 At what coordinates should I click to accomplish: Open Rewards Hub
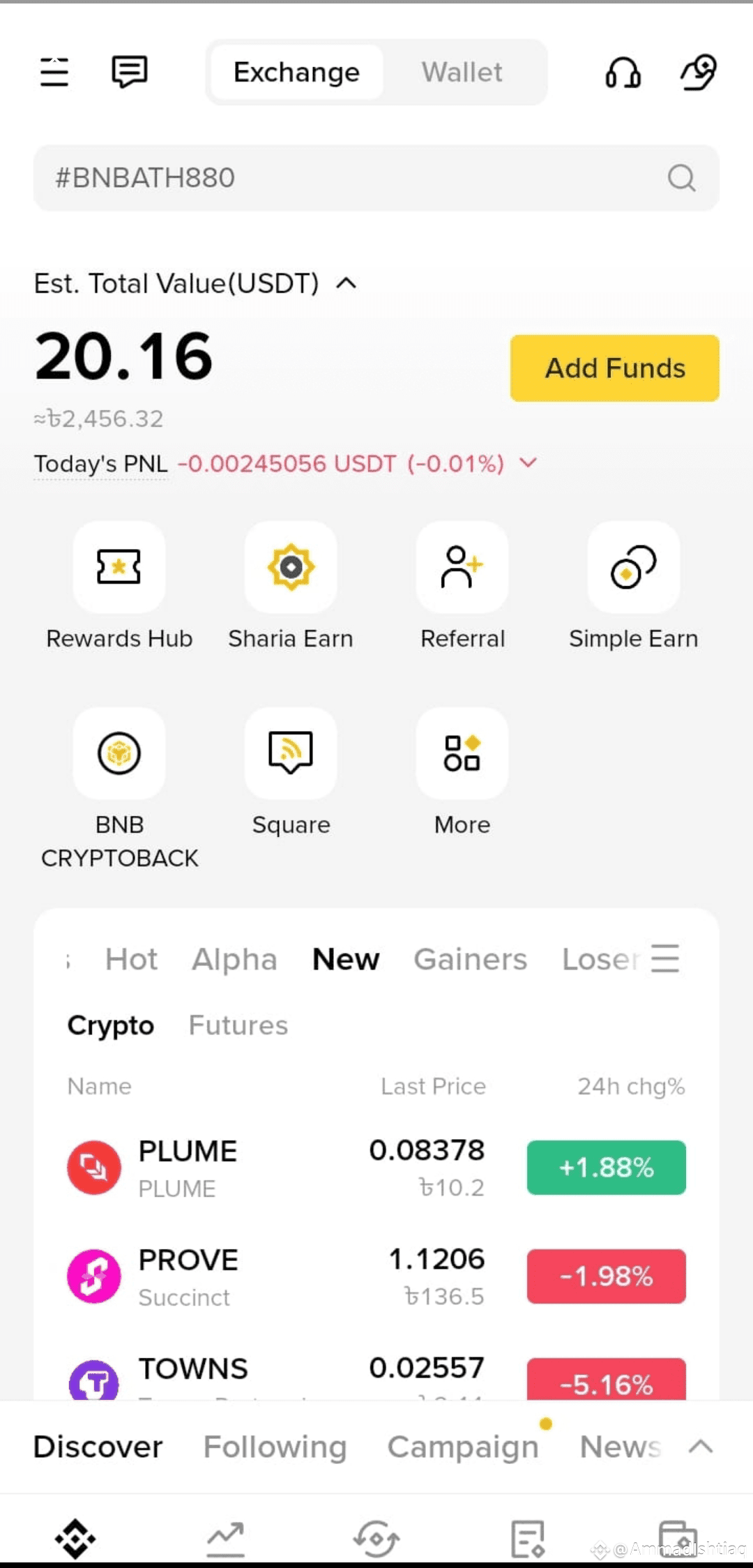(119, 587)
